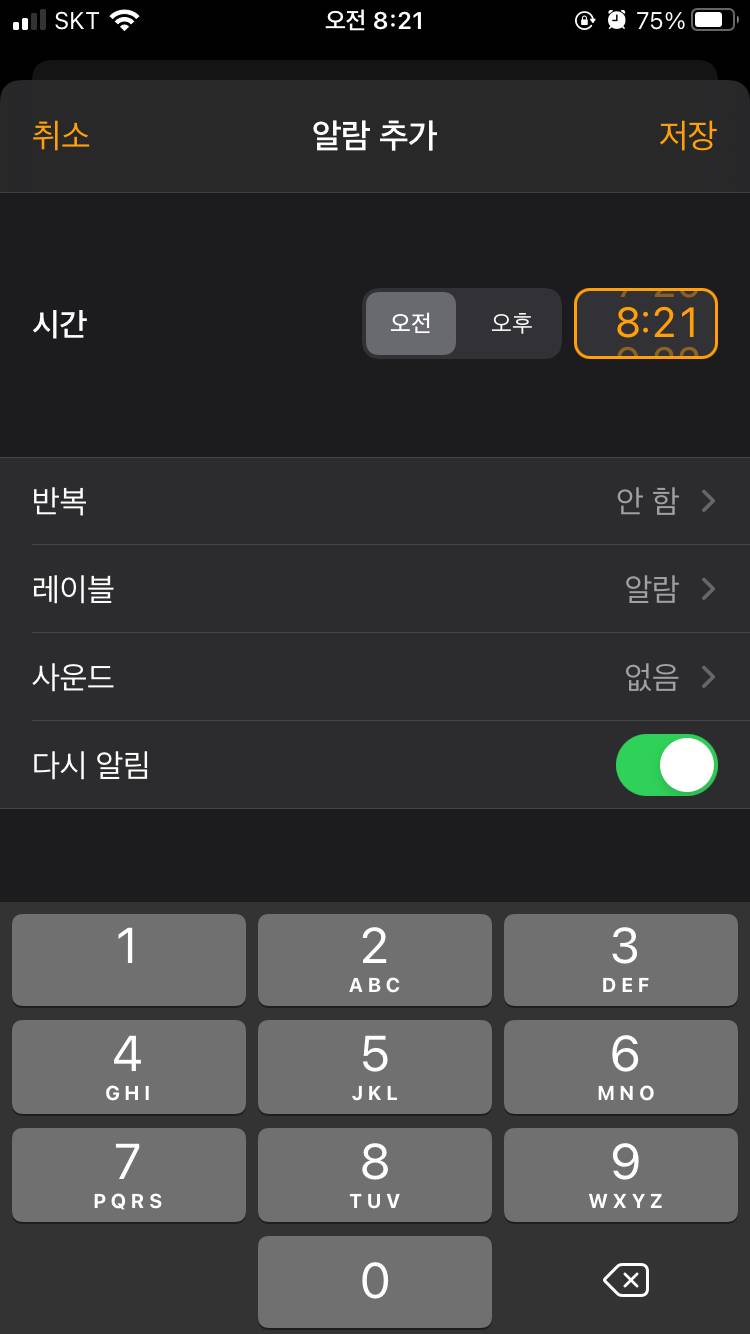Tap 저장 to save the alarm
The image size is (750, 1334).
[687, 135]
